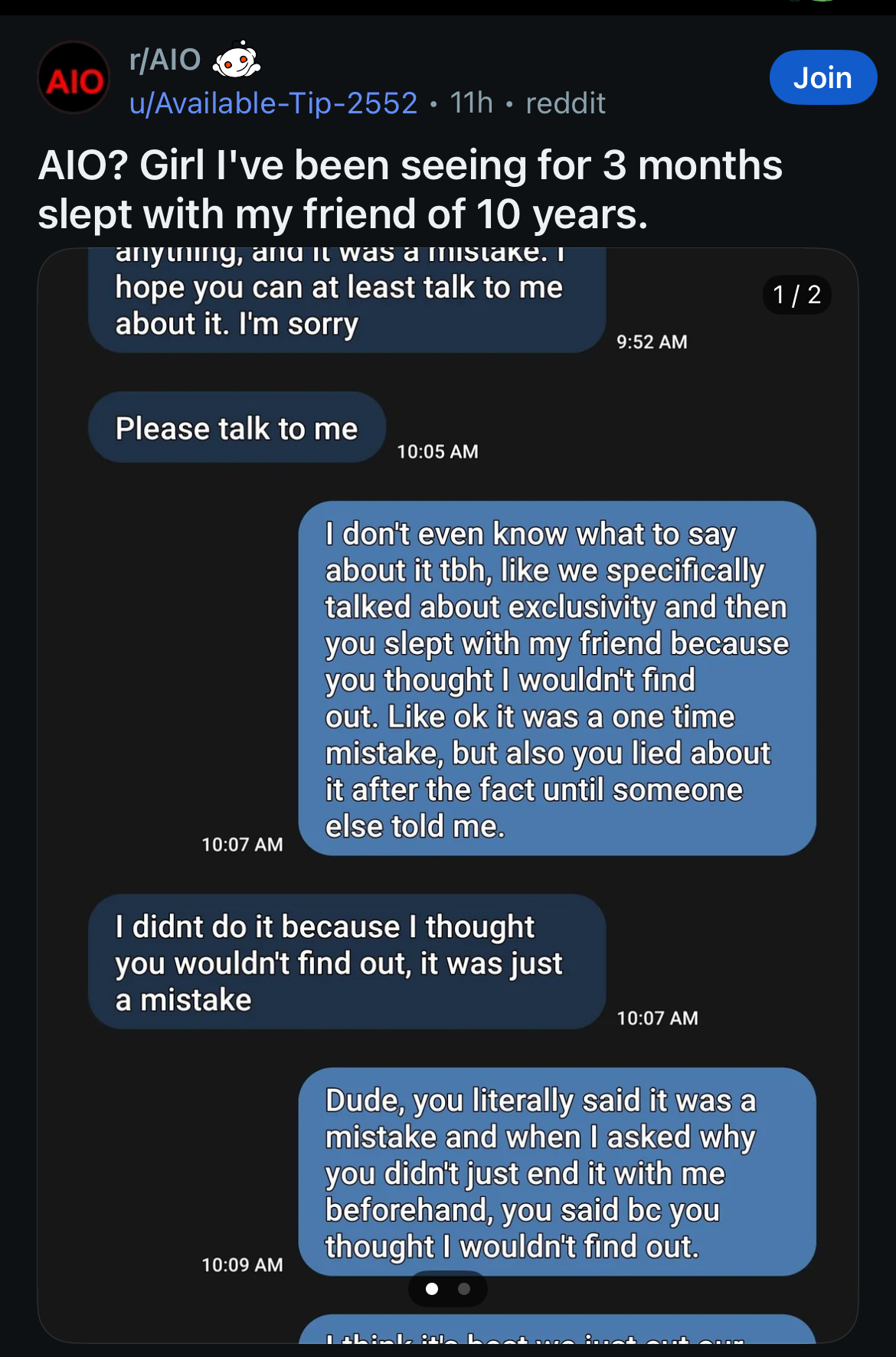
Task: Join the r/AIO community
Action: 822,77
